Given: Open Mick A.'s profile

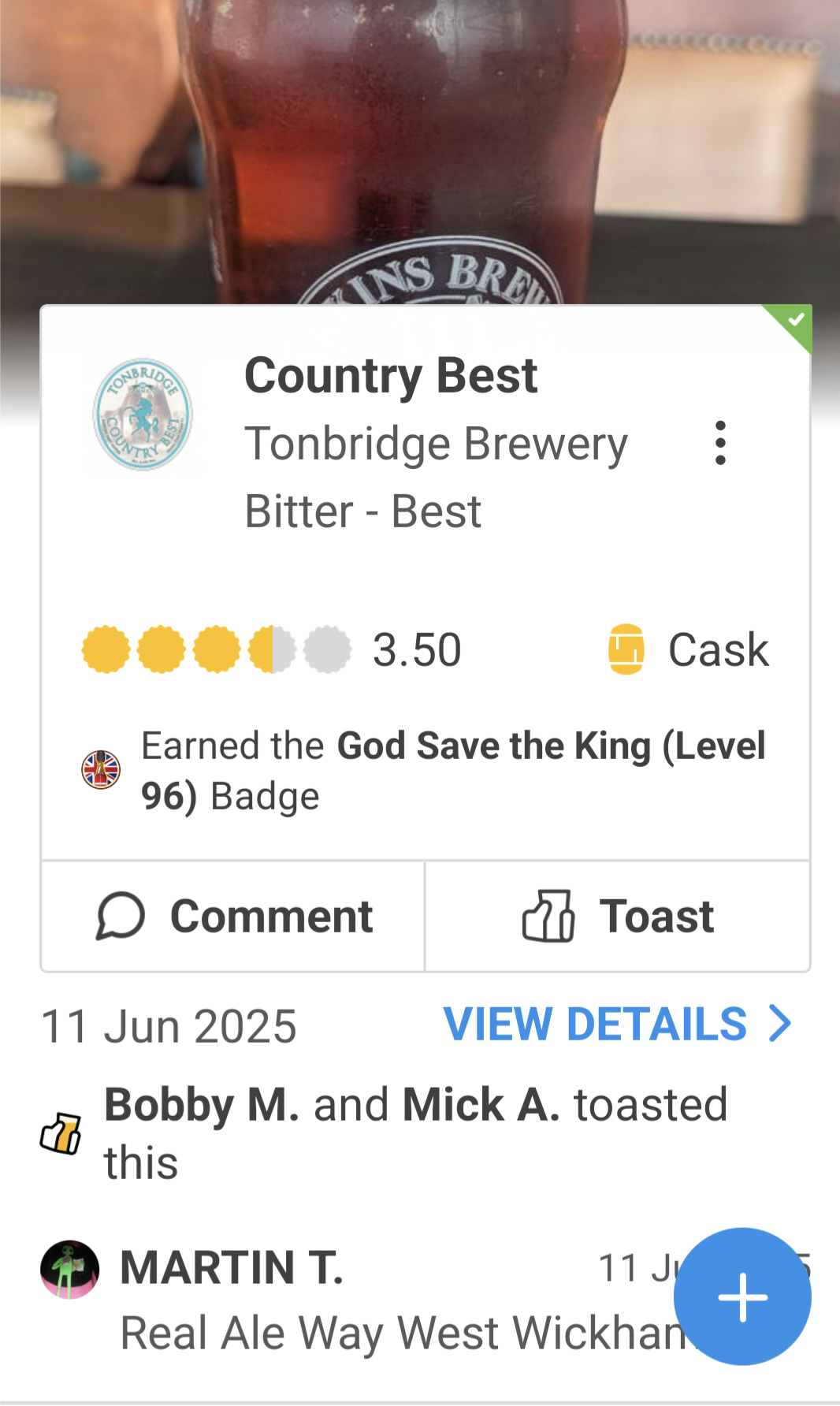Looking at the screenshot, I should (481, 1105).
